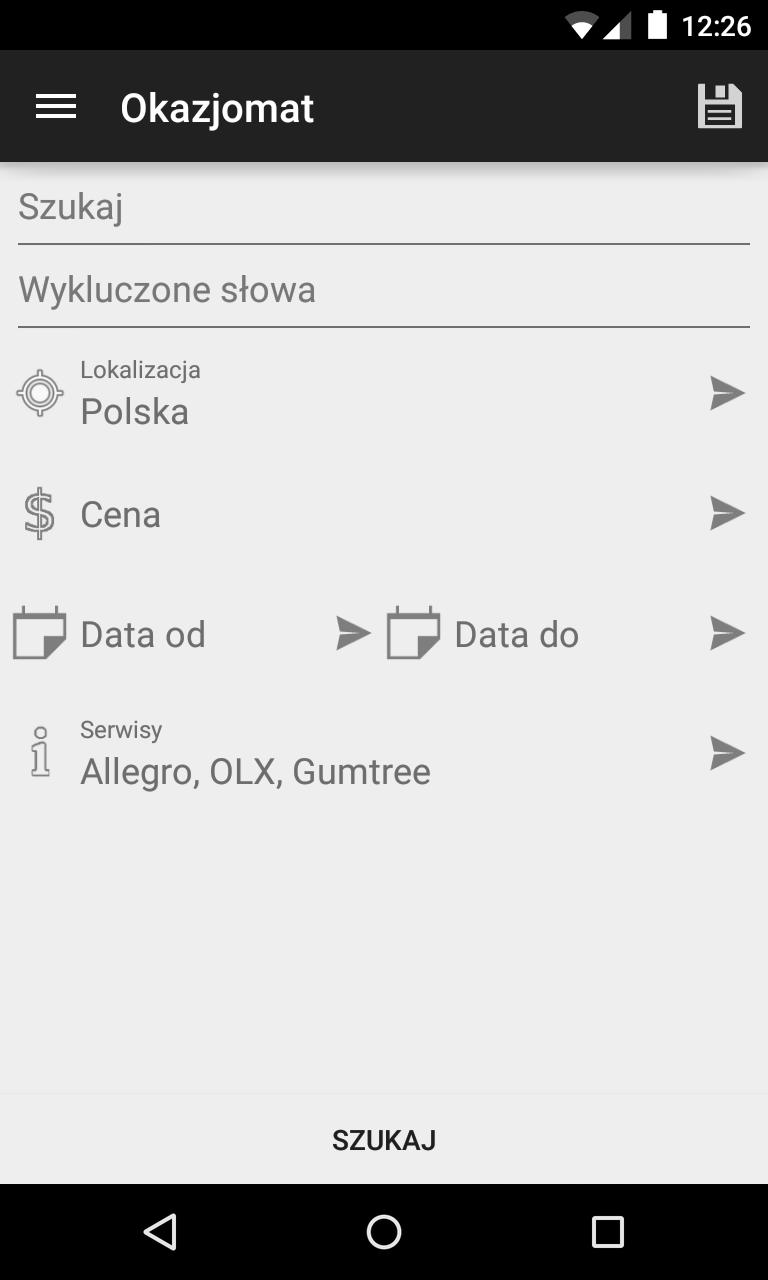Open the navigation drawer menu

click(56, 105)
